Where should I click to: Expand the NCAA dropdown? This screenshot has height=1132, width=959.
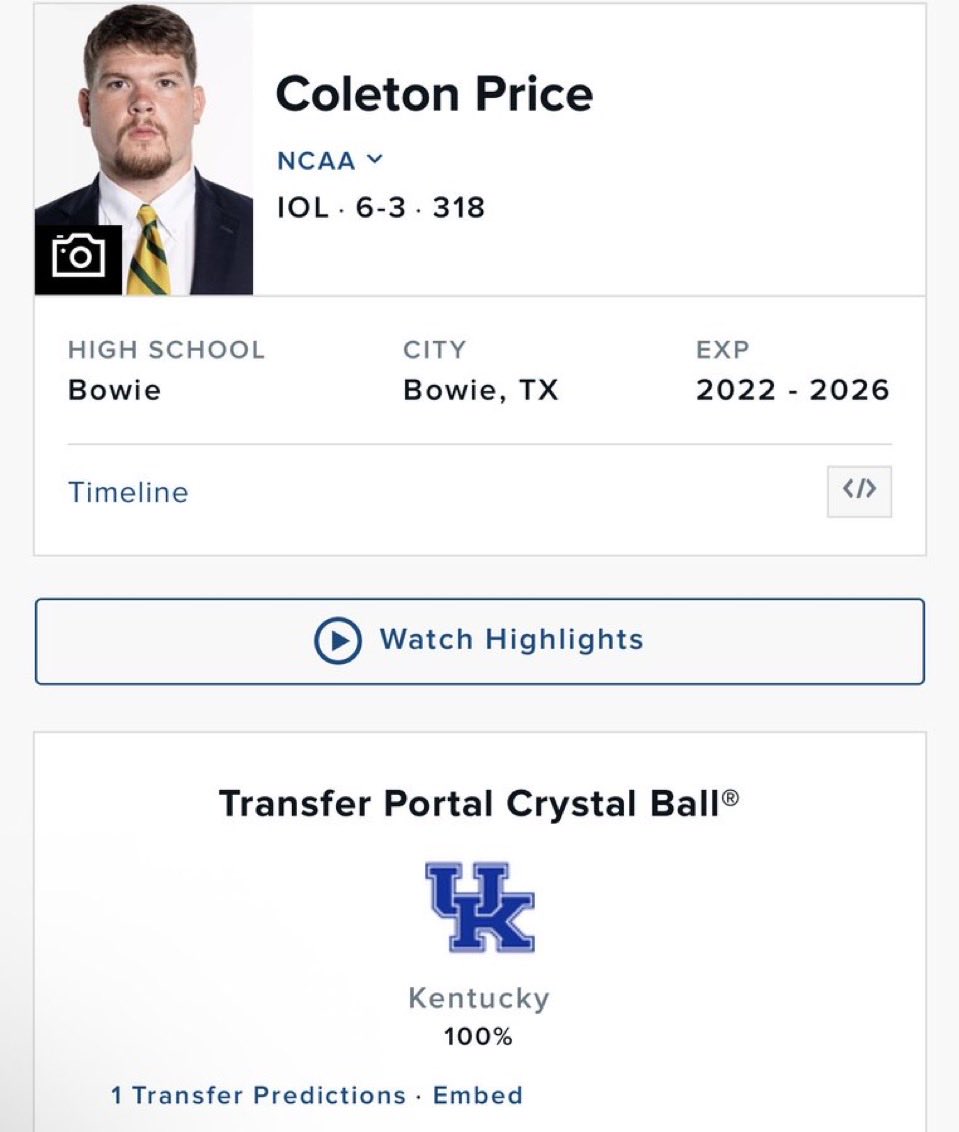pos(330,160)
